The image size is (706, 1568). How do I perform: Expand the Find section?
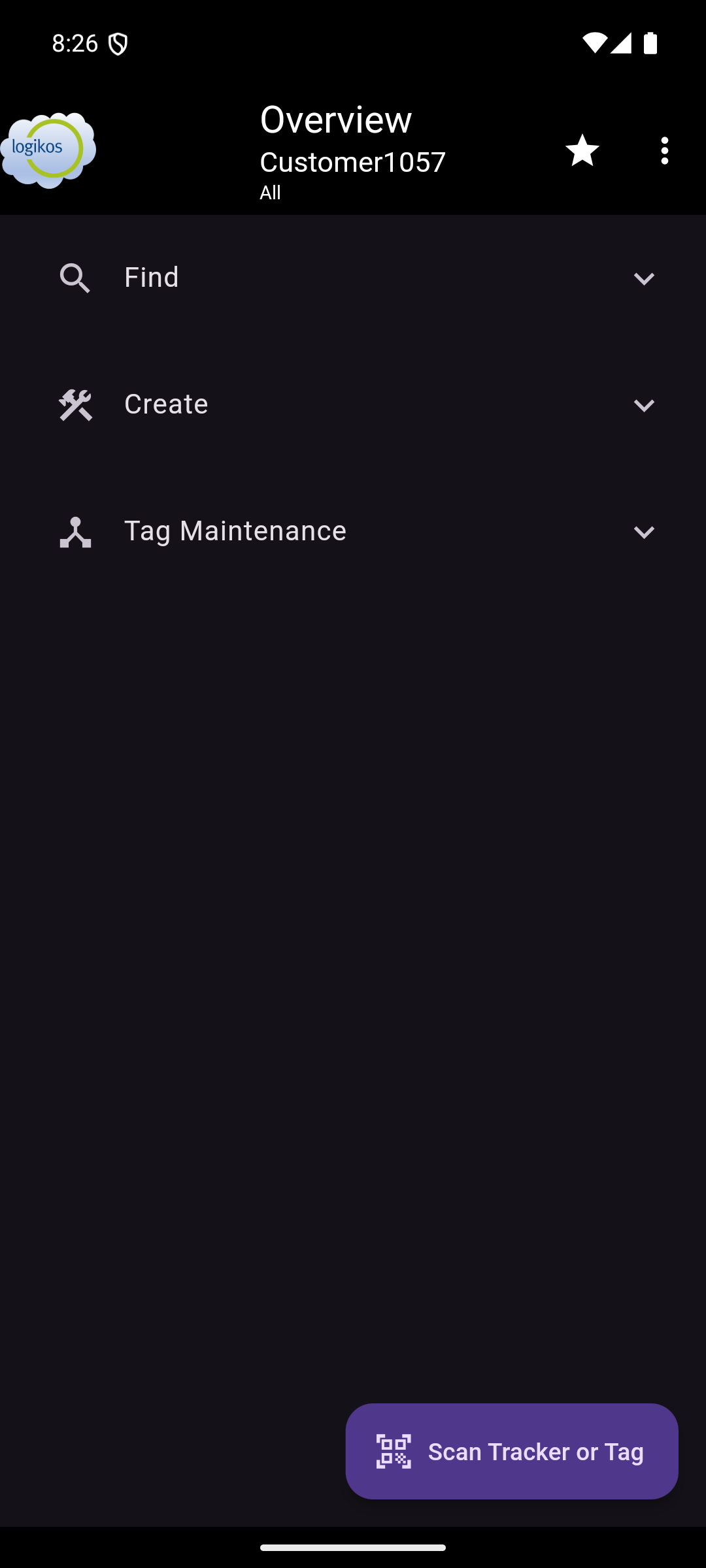[353, 278]
